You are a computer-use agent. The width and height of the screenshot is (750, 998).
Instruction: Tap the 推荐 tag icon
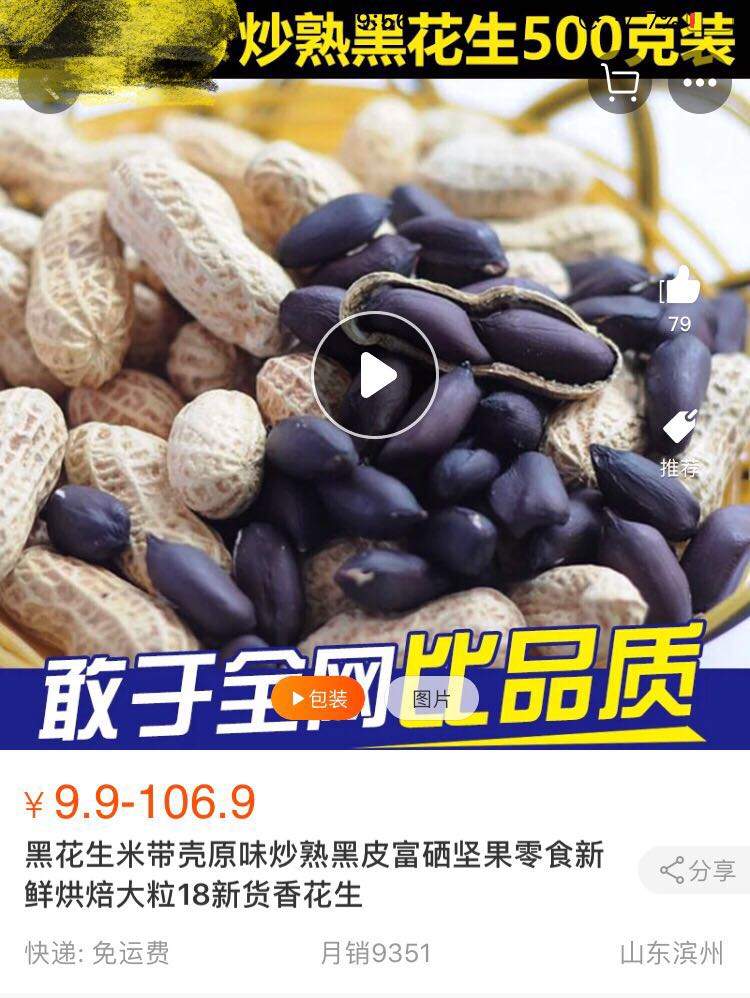pyautogui.click(x=680, y=428)
